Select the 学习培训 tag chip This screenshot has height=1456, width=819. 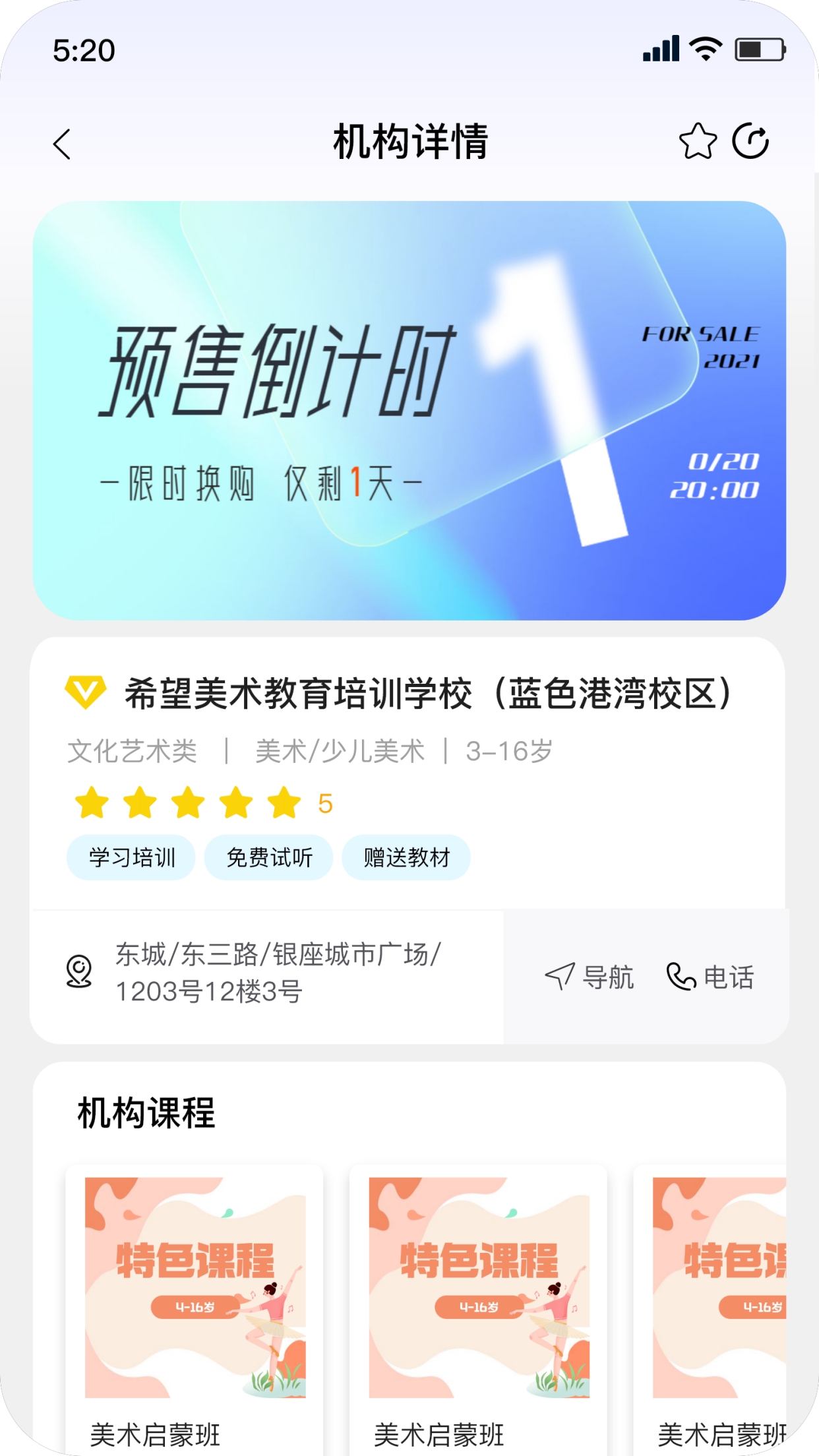click(131, 857)
